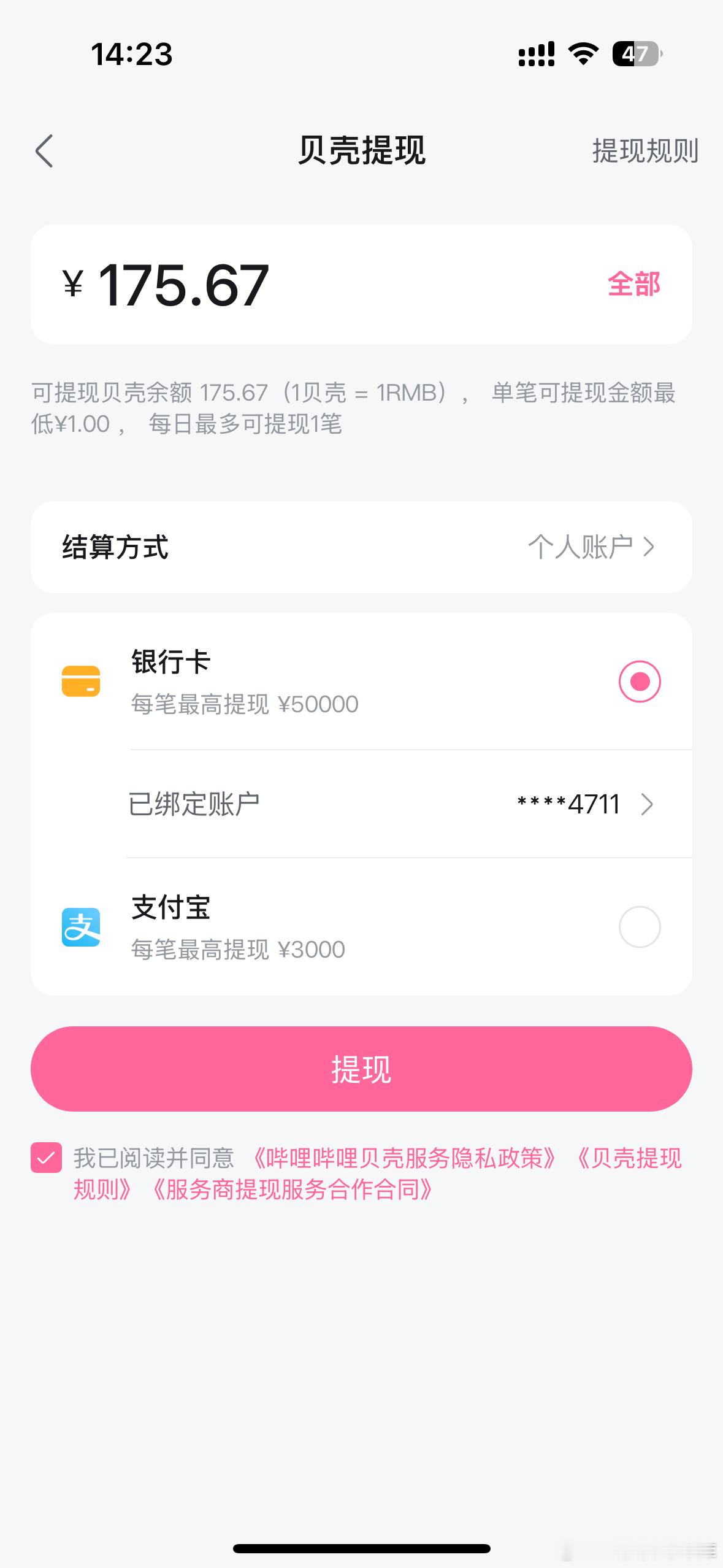Select the 银行卡 withdrawal radio button
The height and width of the screenshot is (1568, 723).
(x=638, y=681)
